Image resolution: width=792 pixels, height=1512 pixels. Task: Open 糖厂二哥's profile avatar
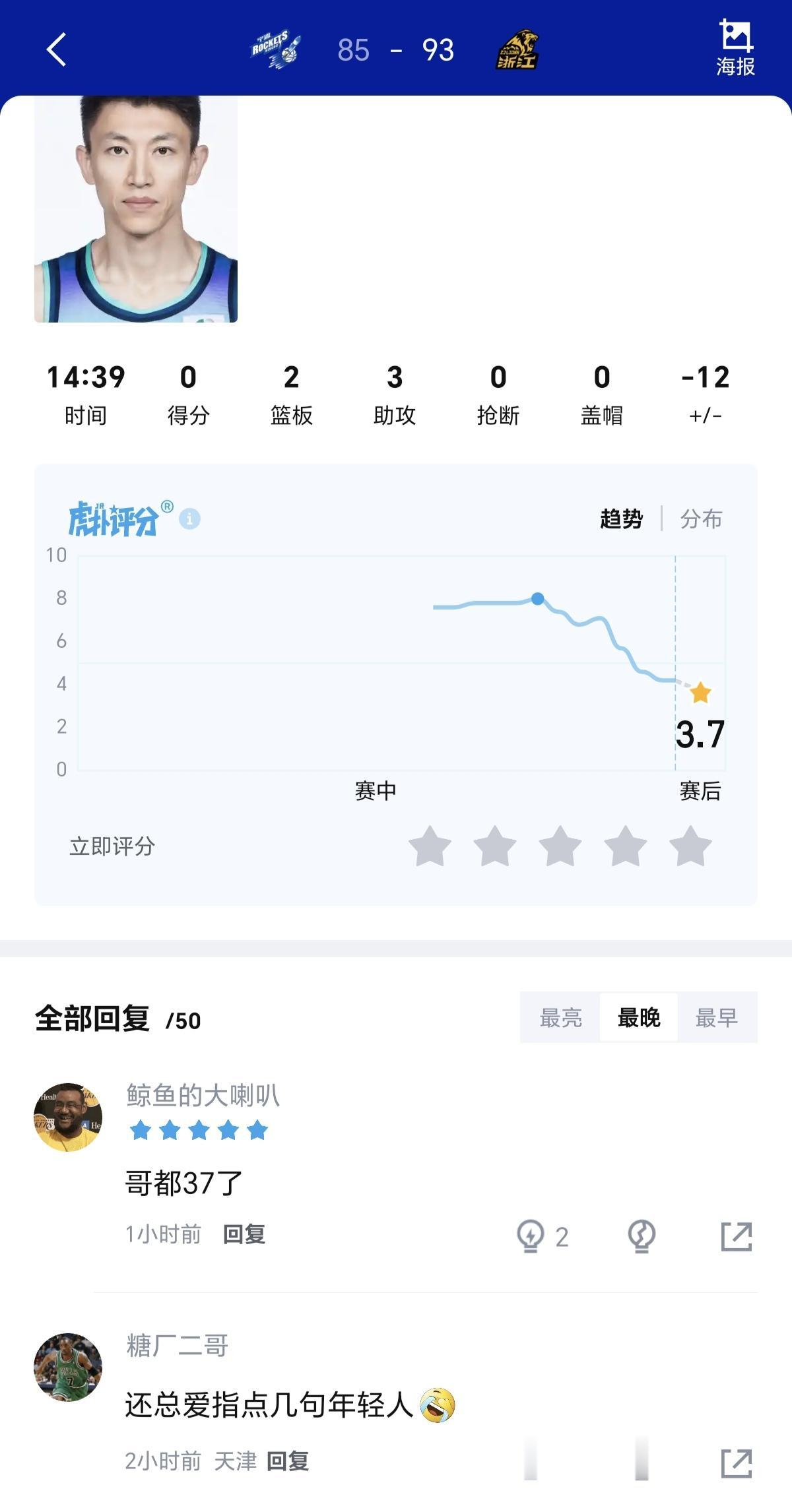click(68, 1367)
